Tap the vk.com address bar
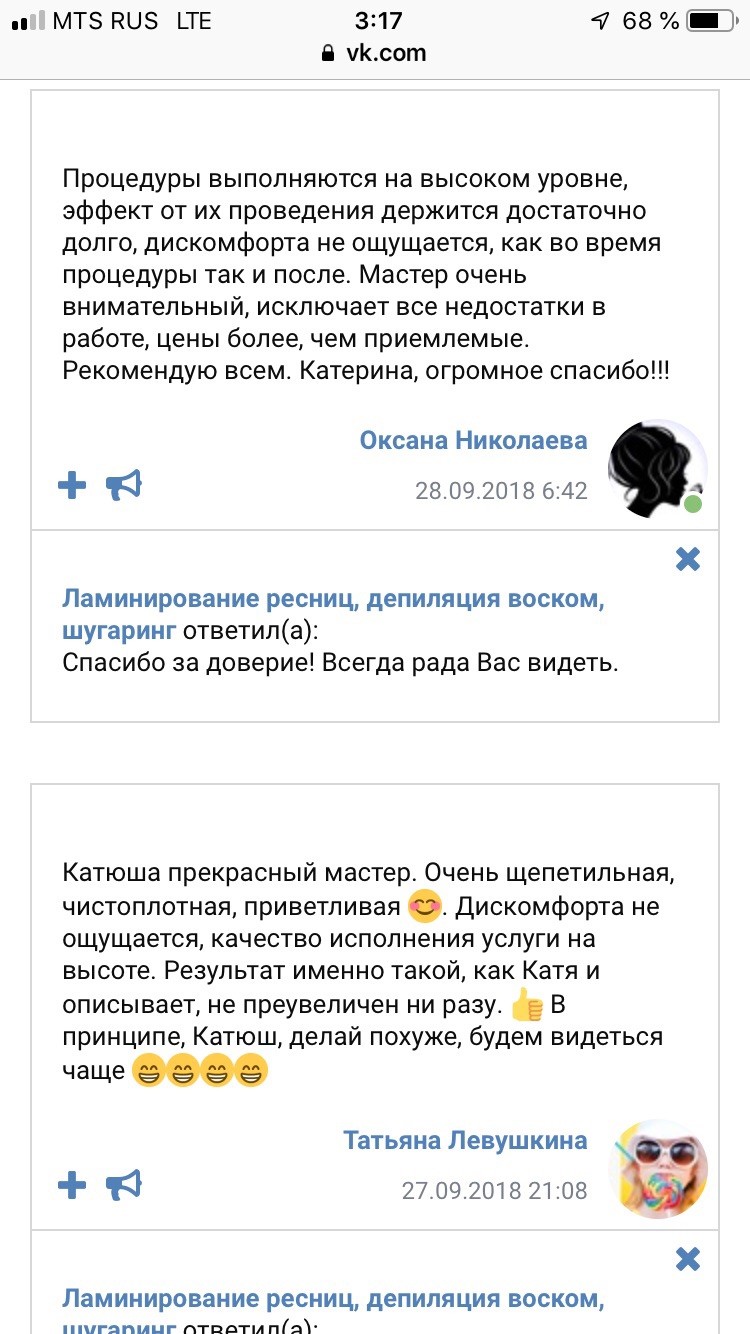Viewport: 750px width, 1334px height. 375,53
